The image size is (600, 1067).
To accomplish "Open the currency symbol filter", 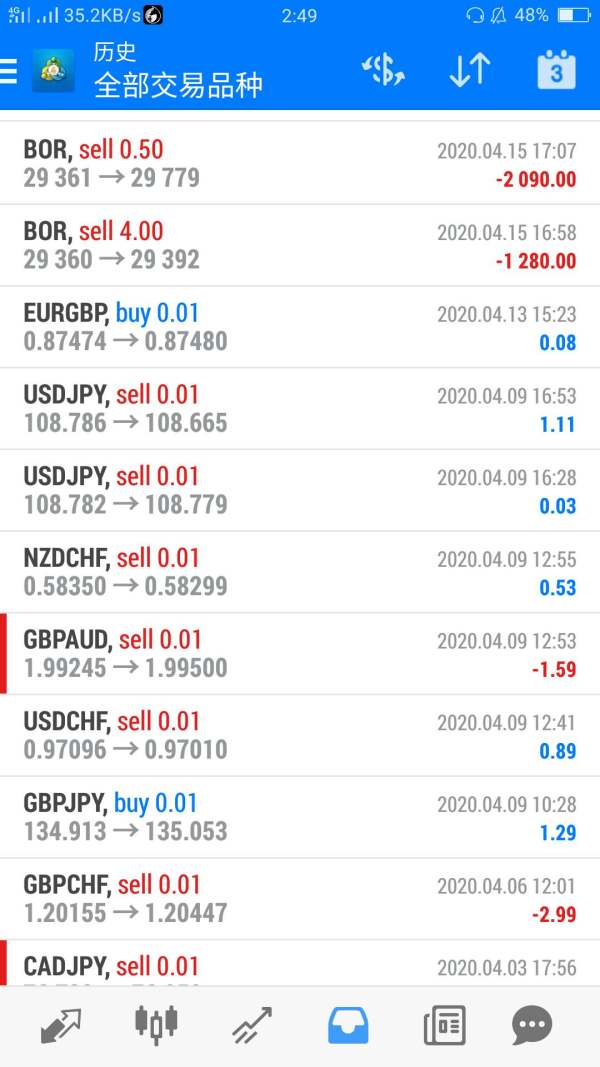I will pos(383,70).
